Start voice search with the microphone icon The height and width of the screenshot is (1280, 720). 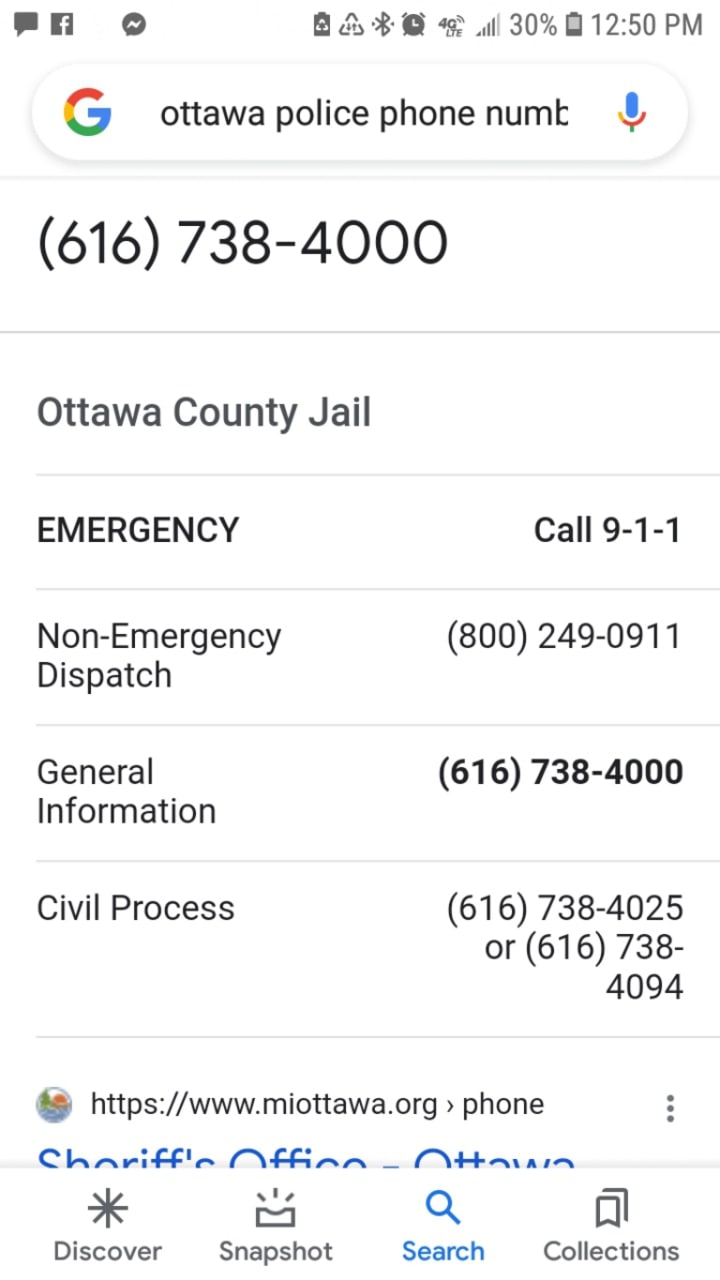tap(631, 112)
